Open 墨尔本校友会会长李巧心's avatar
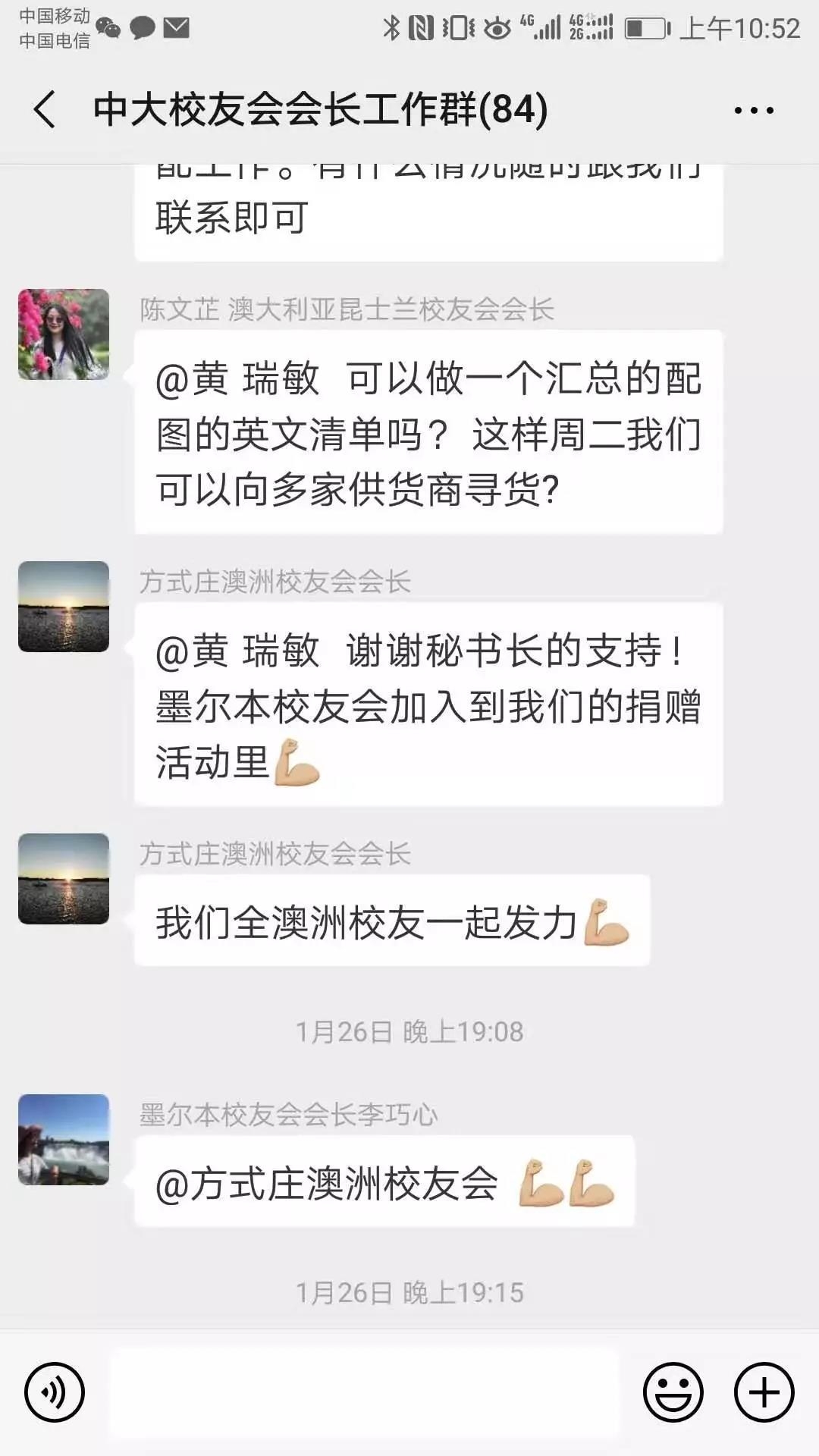Image resolution: width=819 pixels, height=1456 pixels. click(x=64, y=1140)
